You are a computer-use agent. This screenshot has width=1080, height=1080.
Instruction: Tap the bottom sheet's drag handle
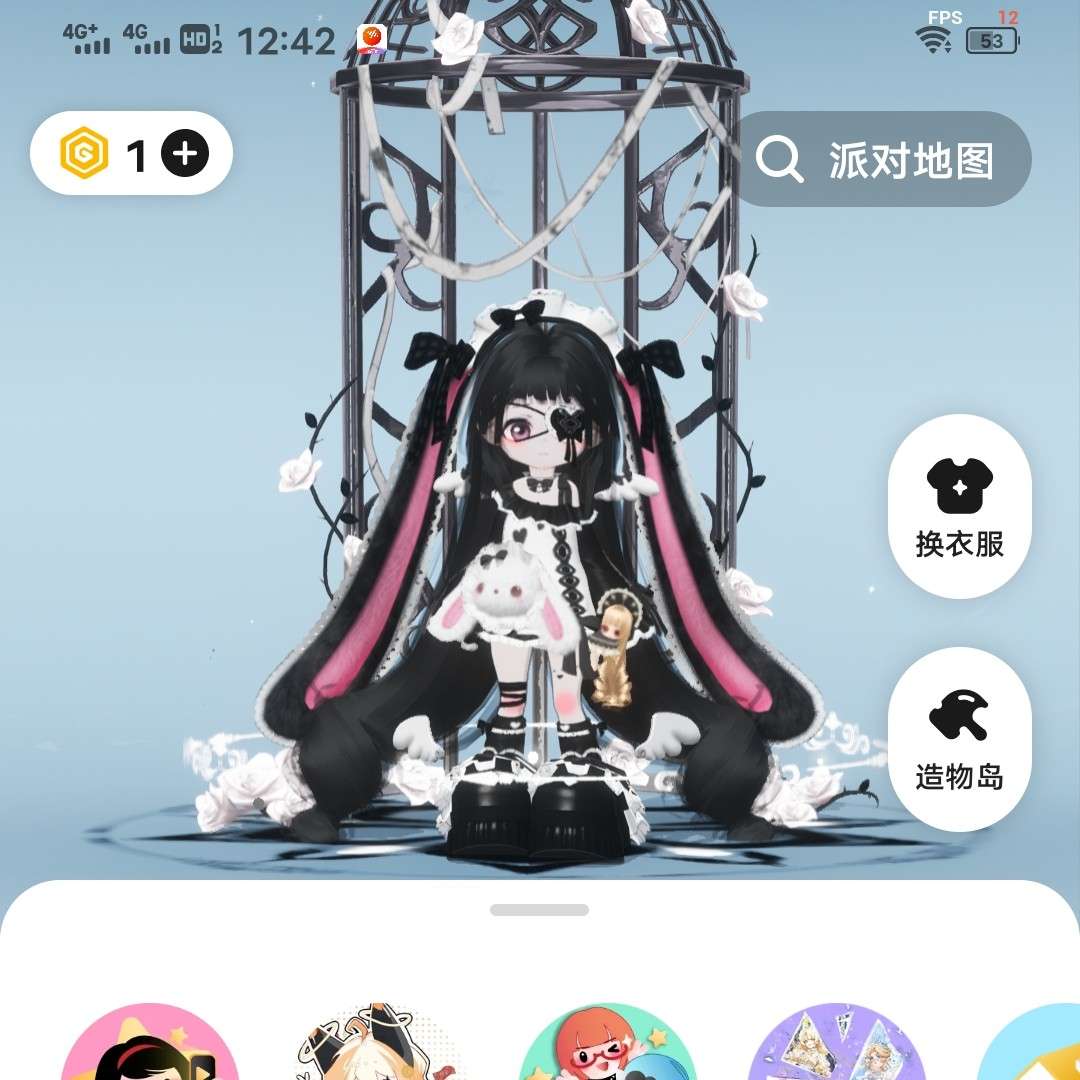tap(539, 910)
